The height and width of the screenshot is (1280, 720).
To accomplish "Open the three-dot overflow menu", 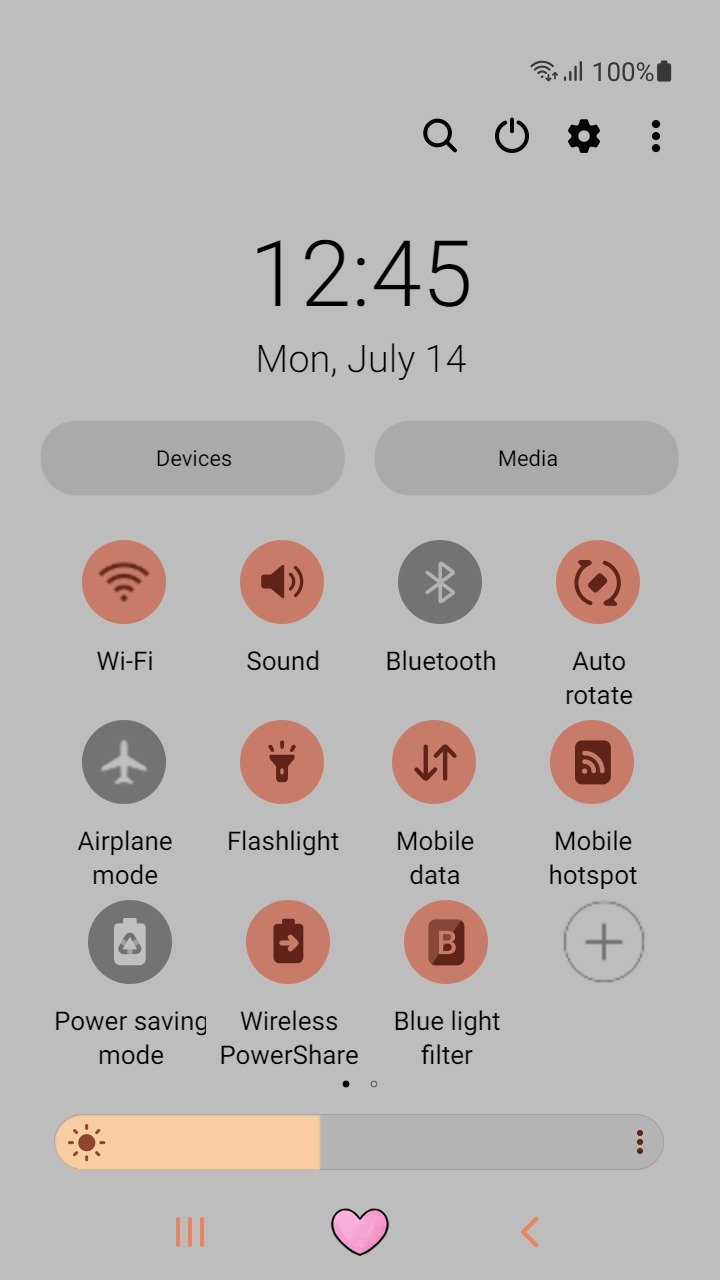I will tap(656, 135).
